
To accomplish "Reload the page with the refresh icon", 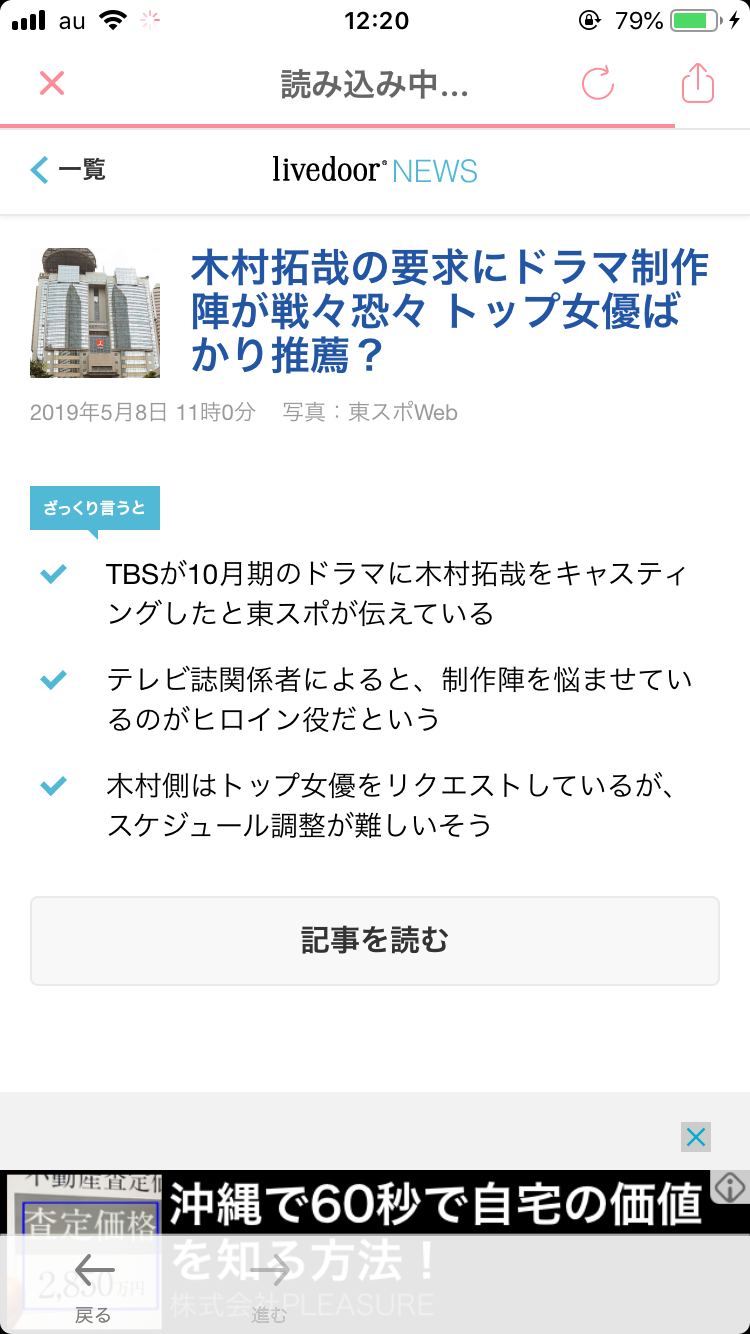I will pyautogui.click(x=597, y=84).
